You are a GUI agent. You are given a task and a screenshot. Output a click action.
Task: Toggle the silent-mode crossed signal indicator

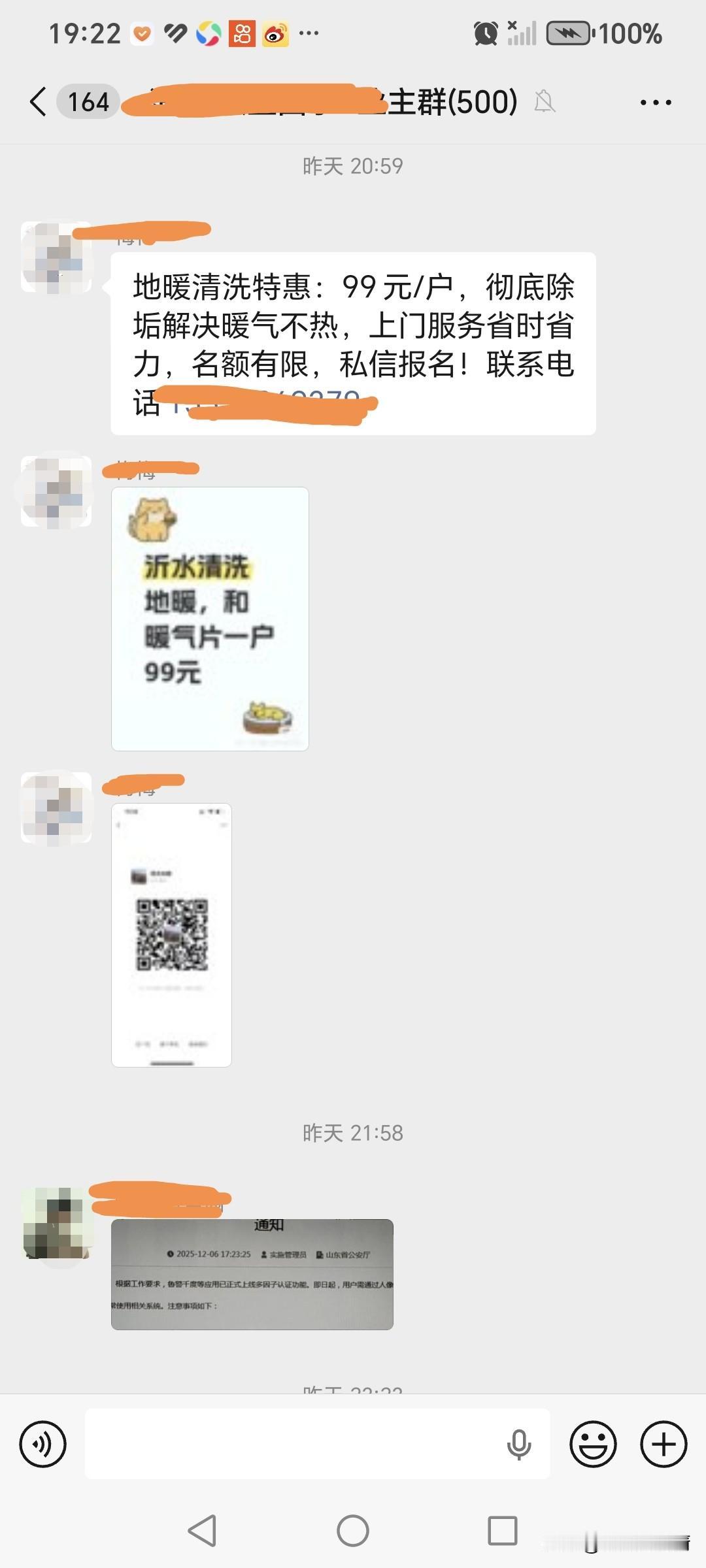[520, 33]
